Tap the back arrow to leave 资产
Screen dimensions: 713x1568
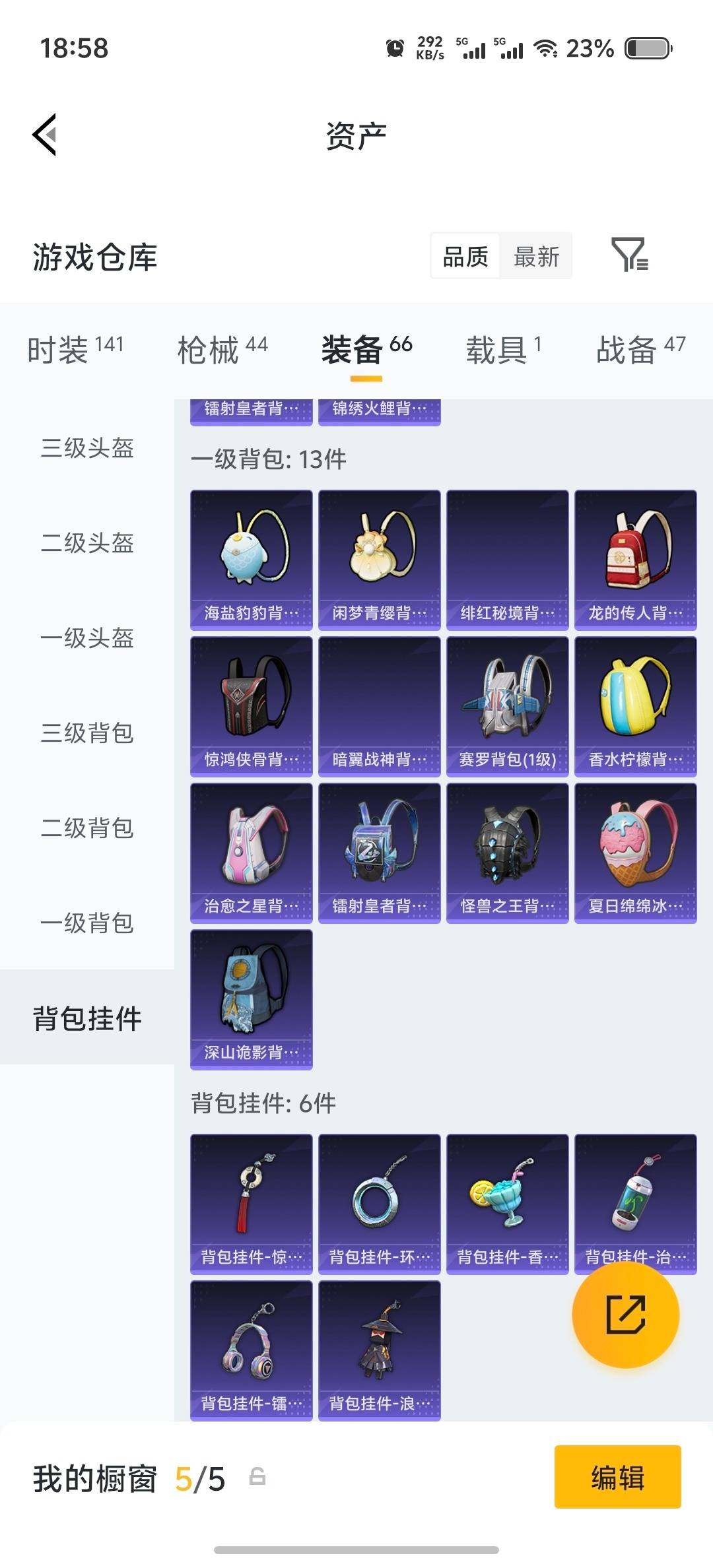[x=44, y=135]
